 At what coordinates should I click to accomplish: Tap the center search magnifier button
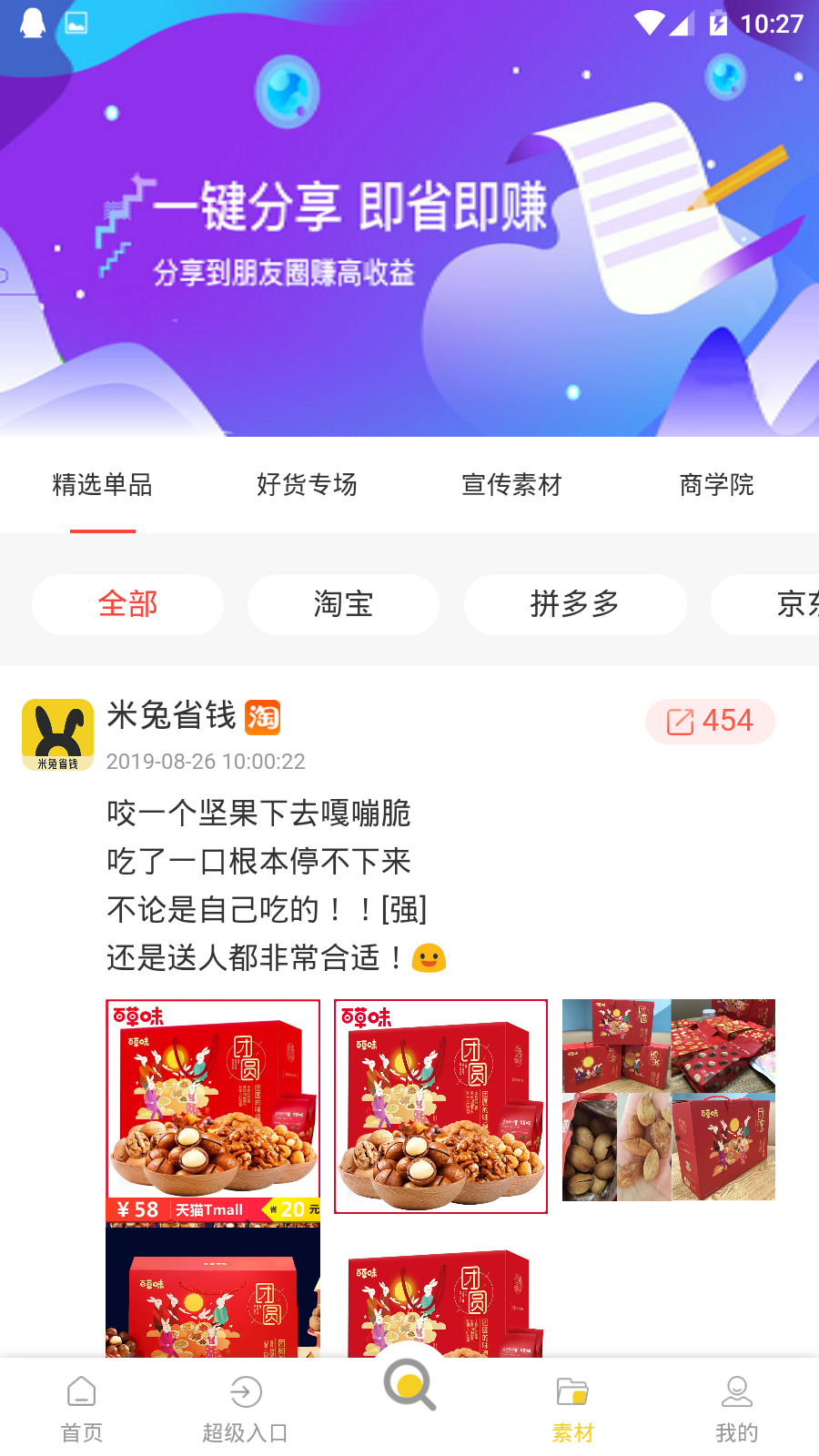pyautogui.click(x=409, y=1386)
